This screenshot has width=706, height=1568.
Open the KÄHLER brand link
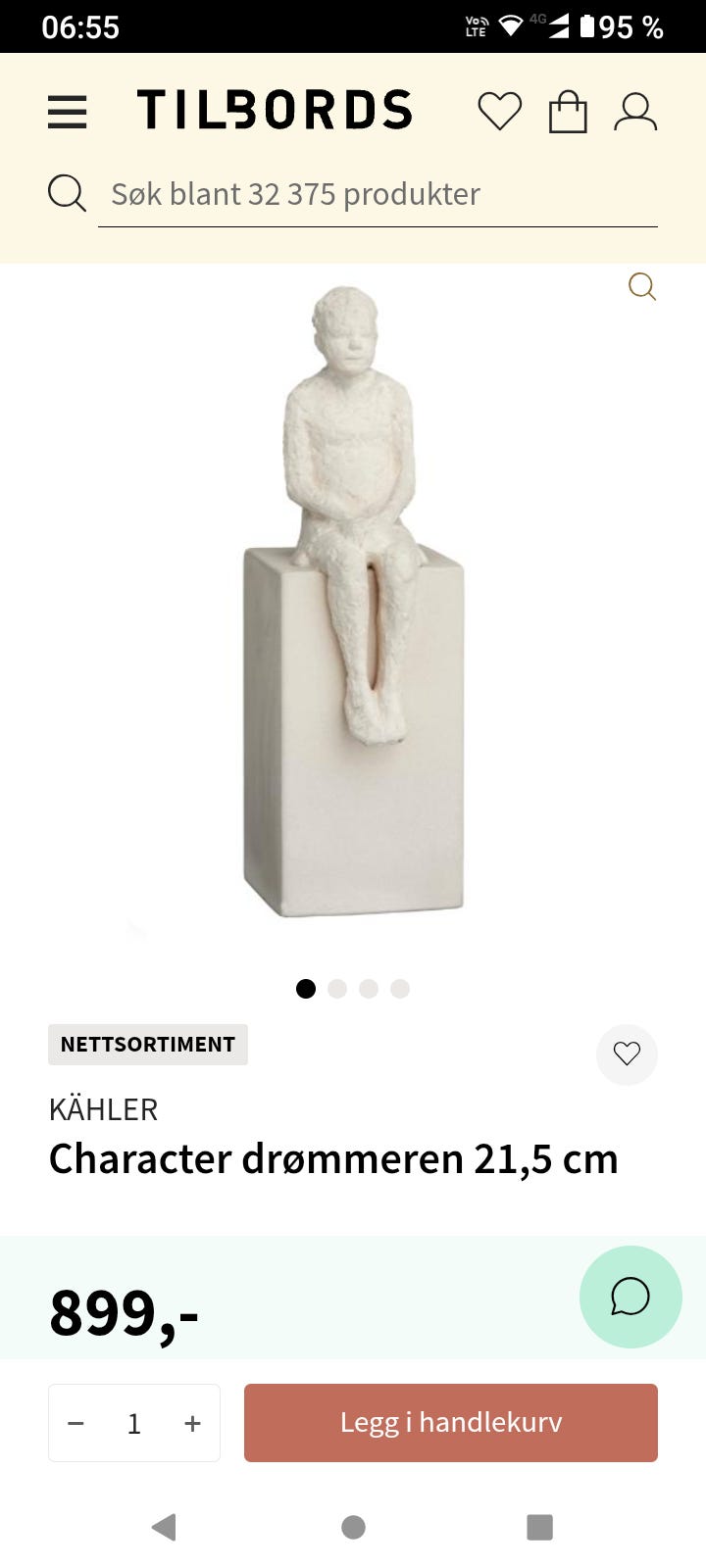click(103, 1108)
